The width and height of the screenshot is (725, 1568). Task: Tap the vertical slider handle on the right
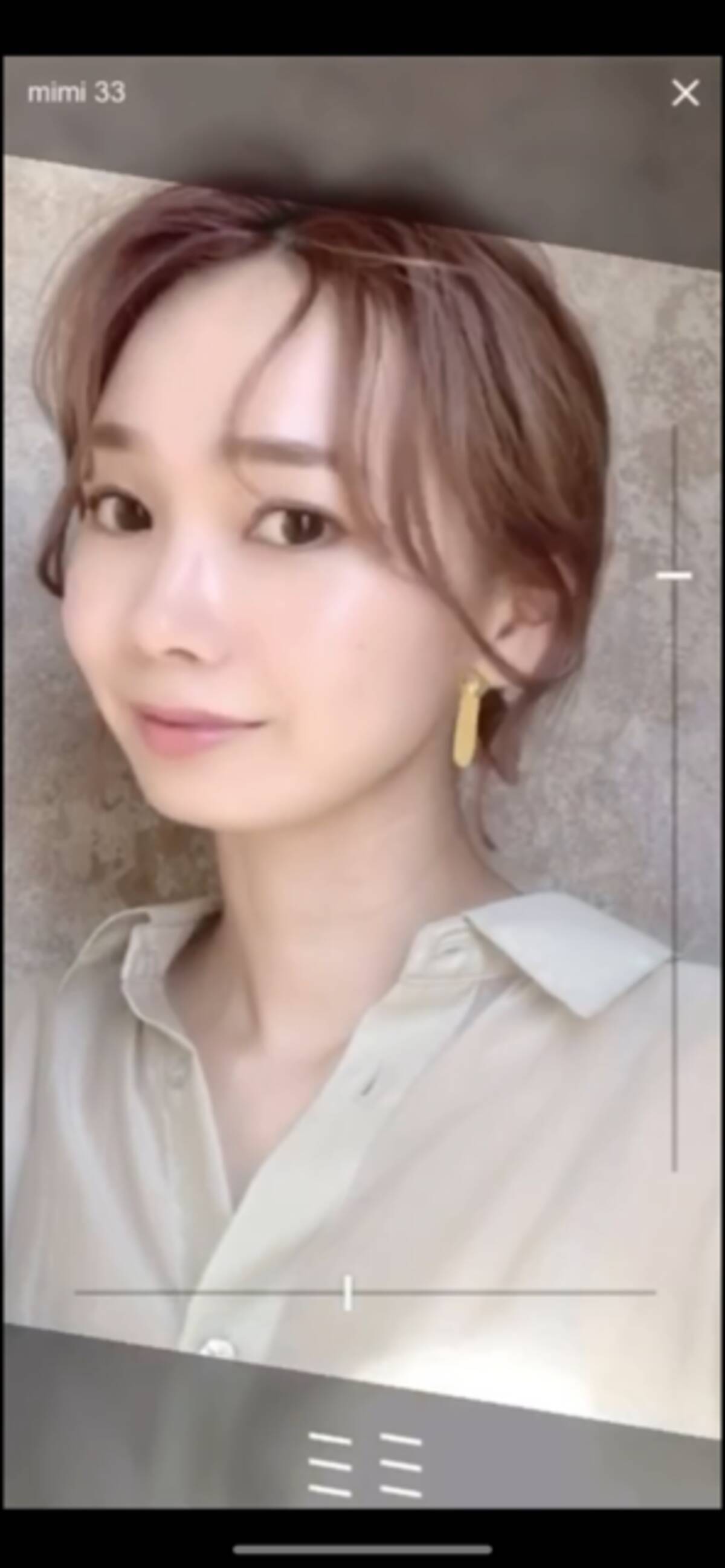673,575
